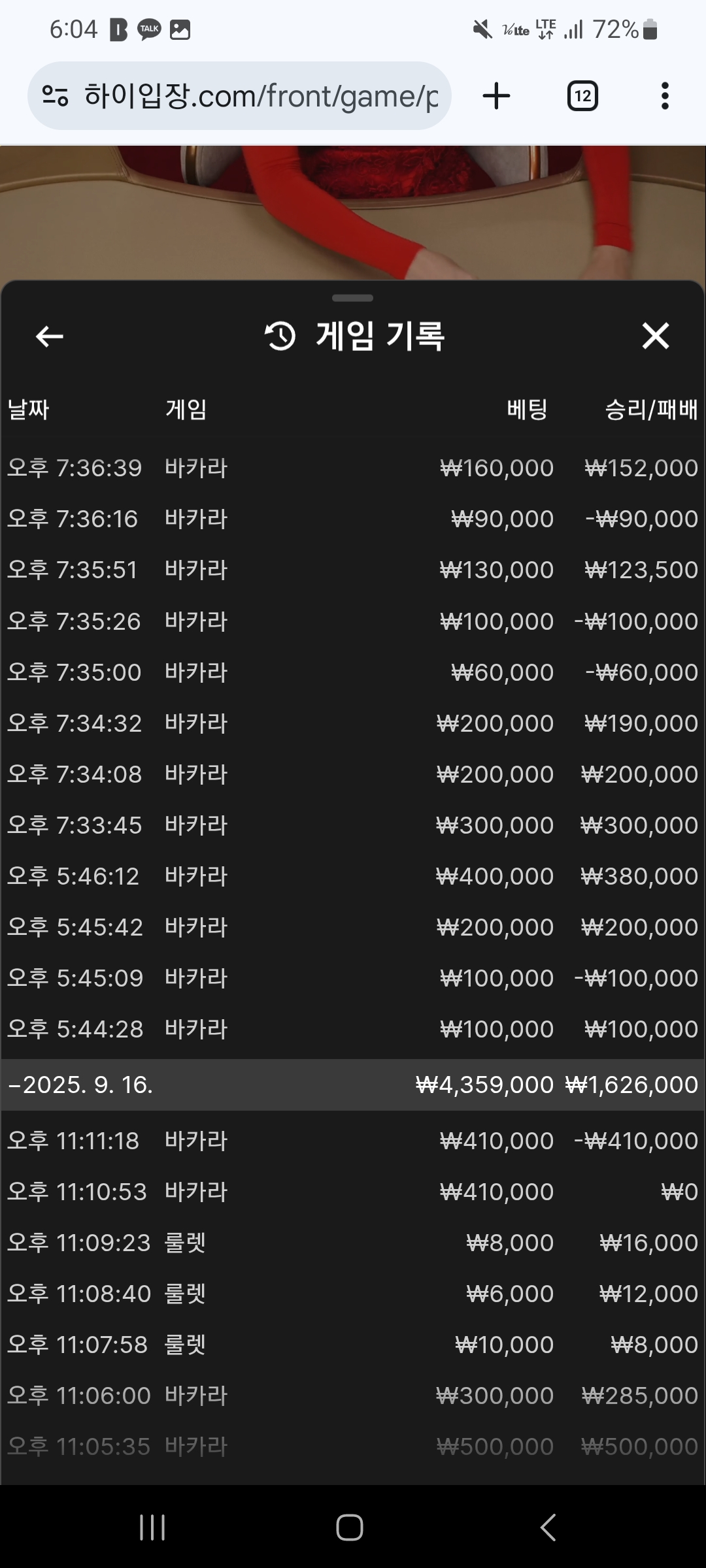
Task: Open the browser overflow menu
Action: coord(665,96)
